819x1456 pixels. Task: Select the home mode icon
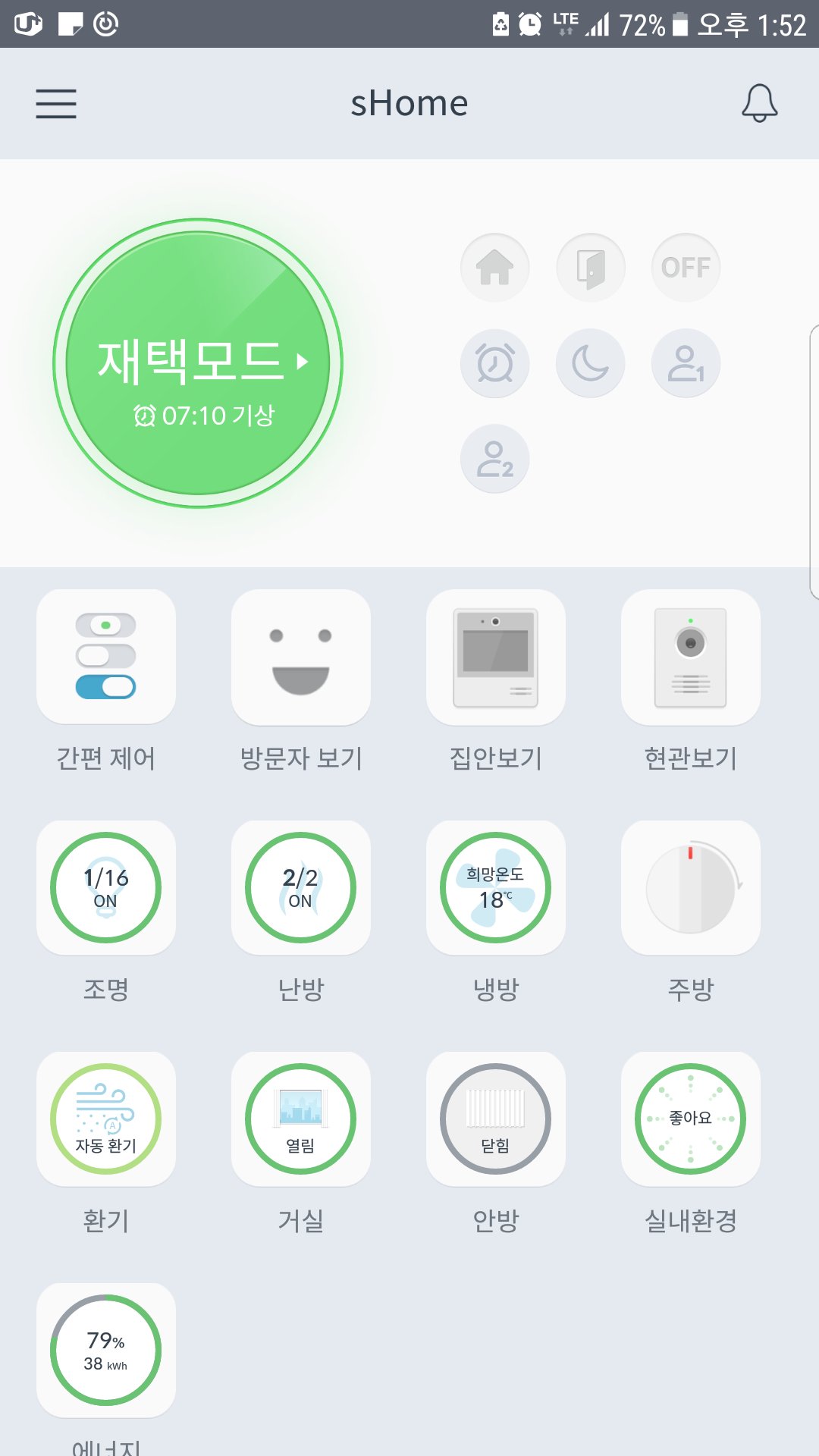coord(494,268)
